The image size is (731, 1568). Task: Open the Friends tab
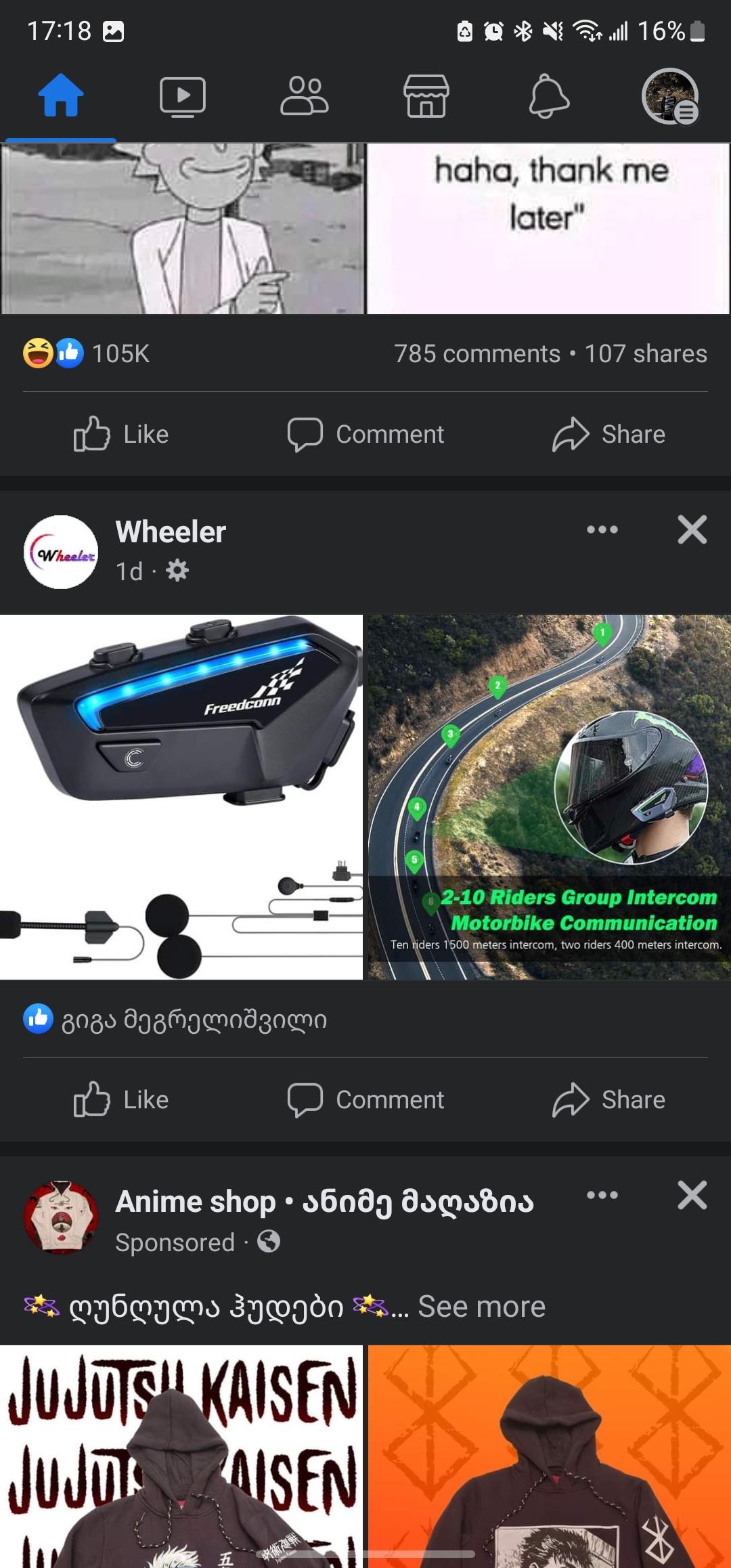click(x=304, y=96)
